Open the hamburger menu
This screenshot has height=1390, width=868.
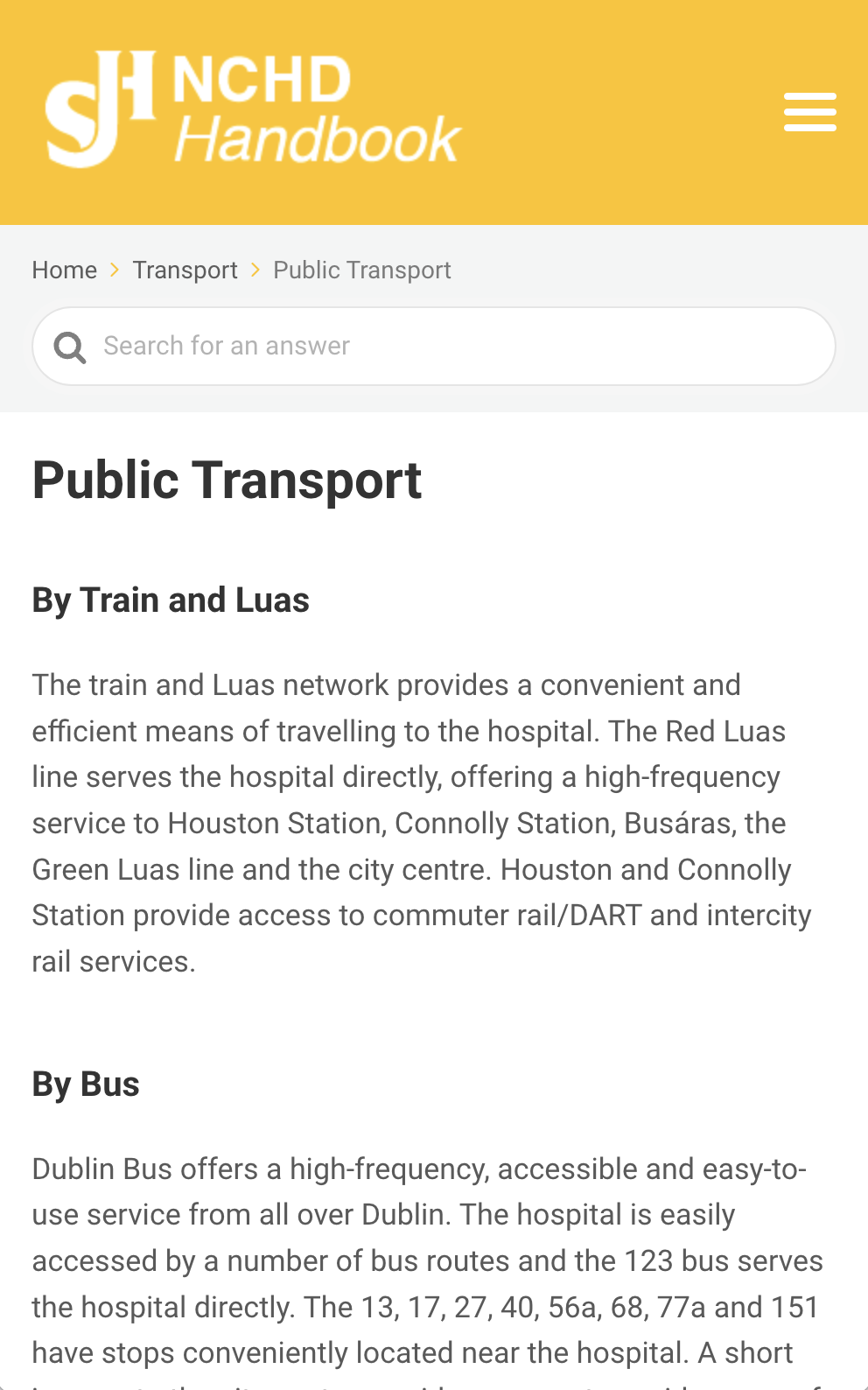(x=809, y=112)
